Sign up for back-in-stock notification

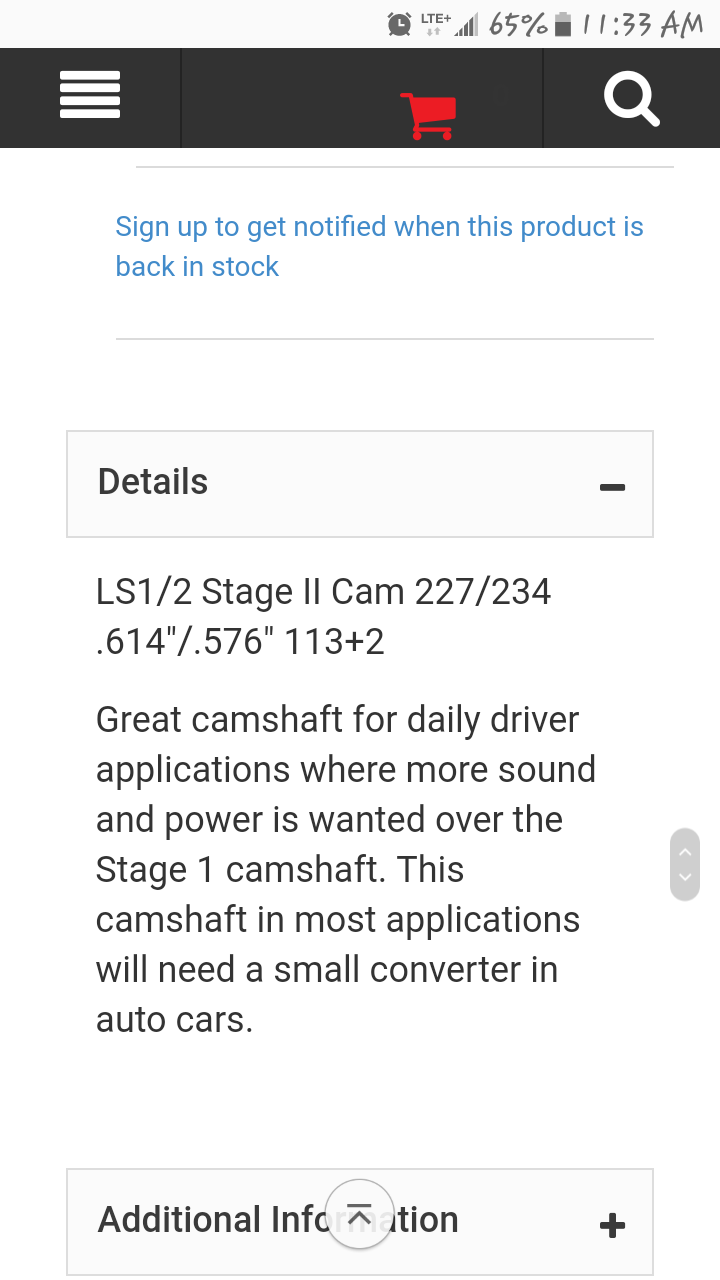(x=379, y=246)
